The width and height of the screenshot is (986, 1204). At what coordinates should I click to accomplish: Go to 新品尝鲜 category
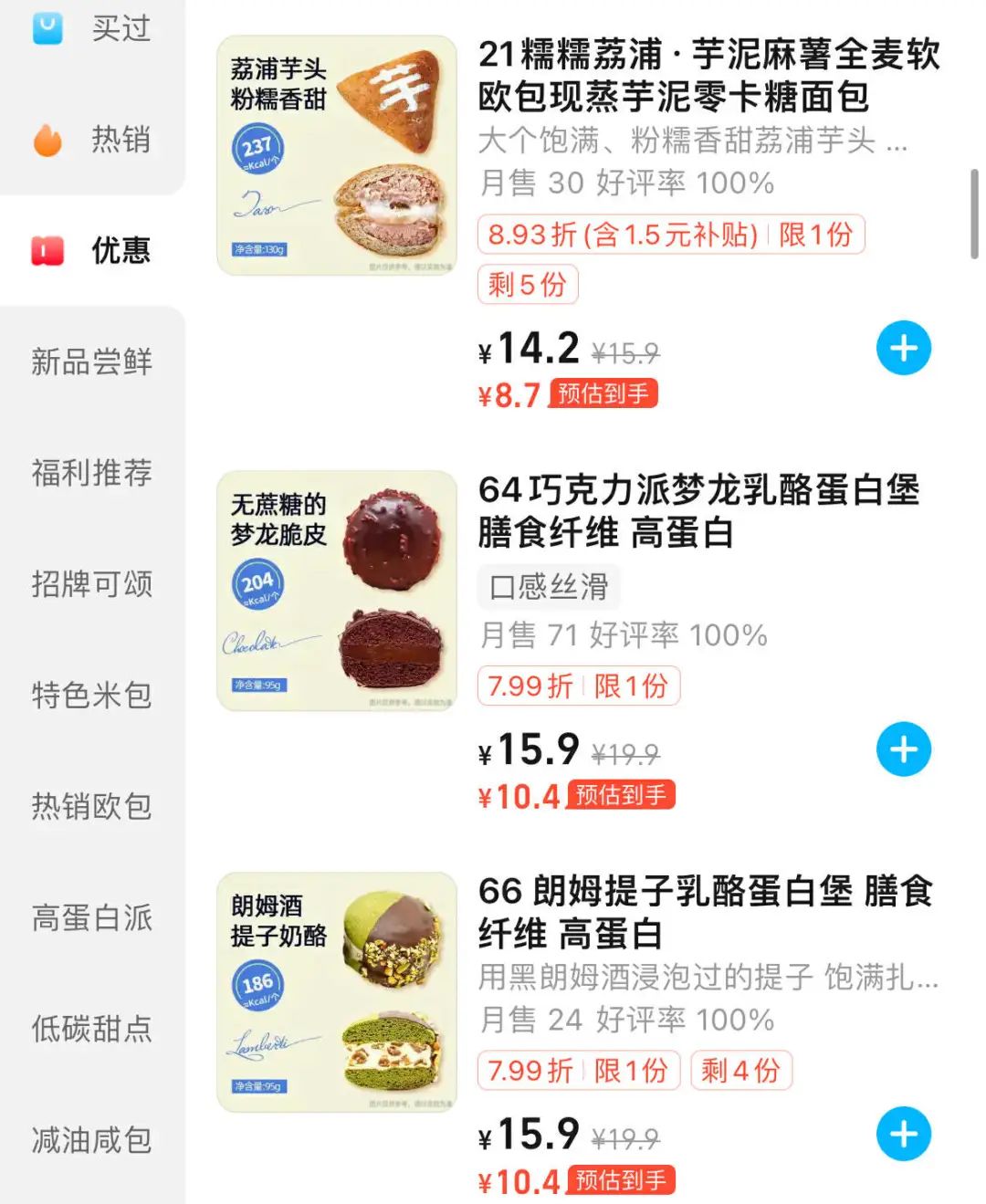point(92,361)
